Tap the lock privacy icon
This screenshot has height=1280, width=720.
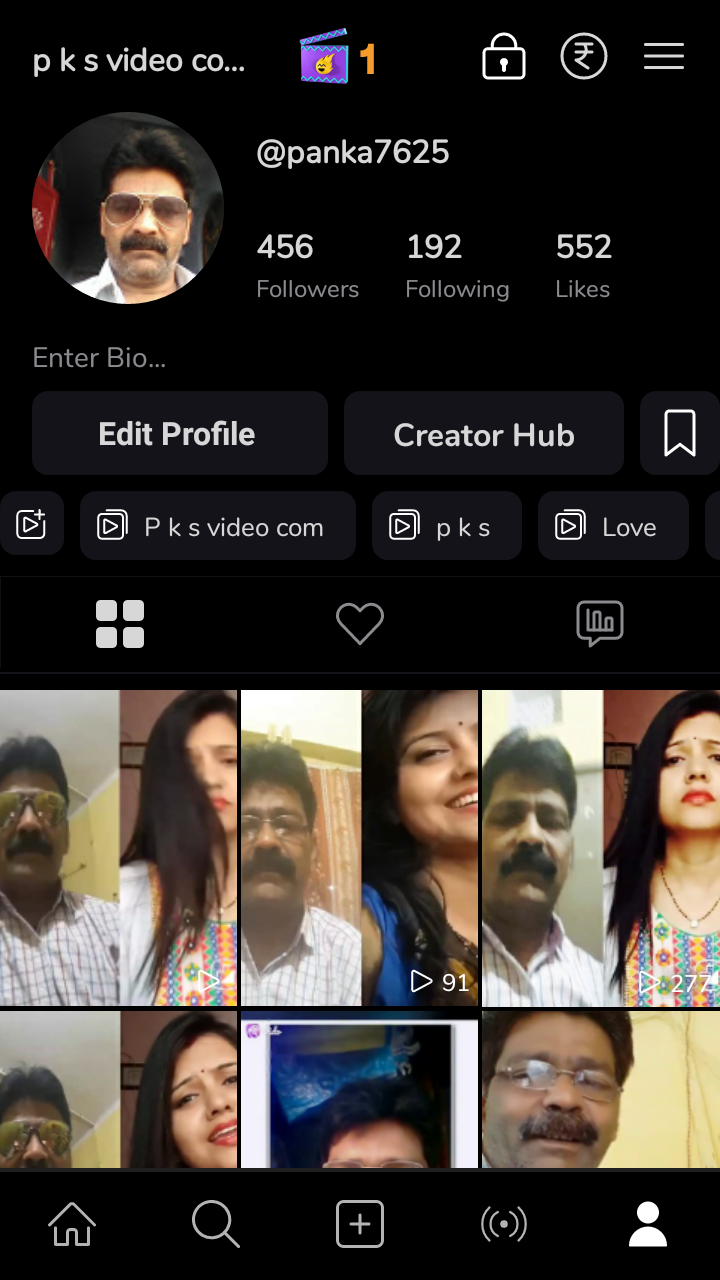503,57
